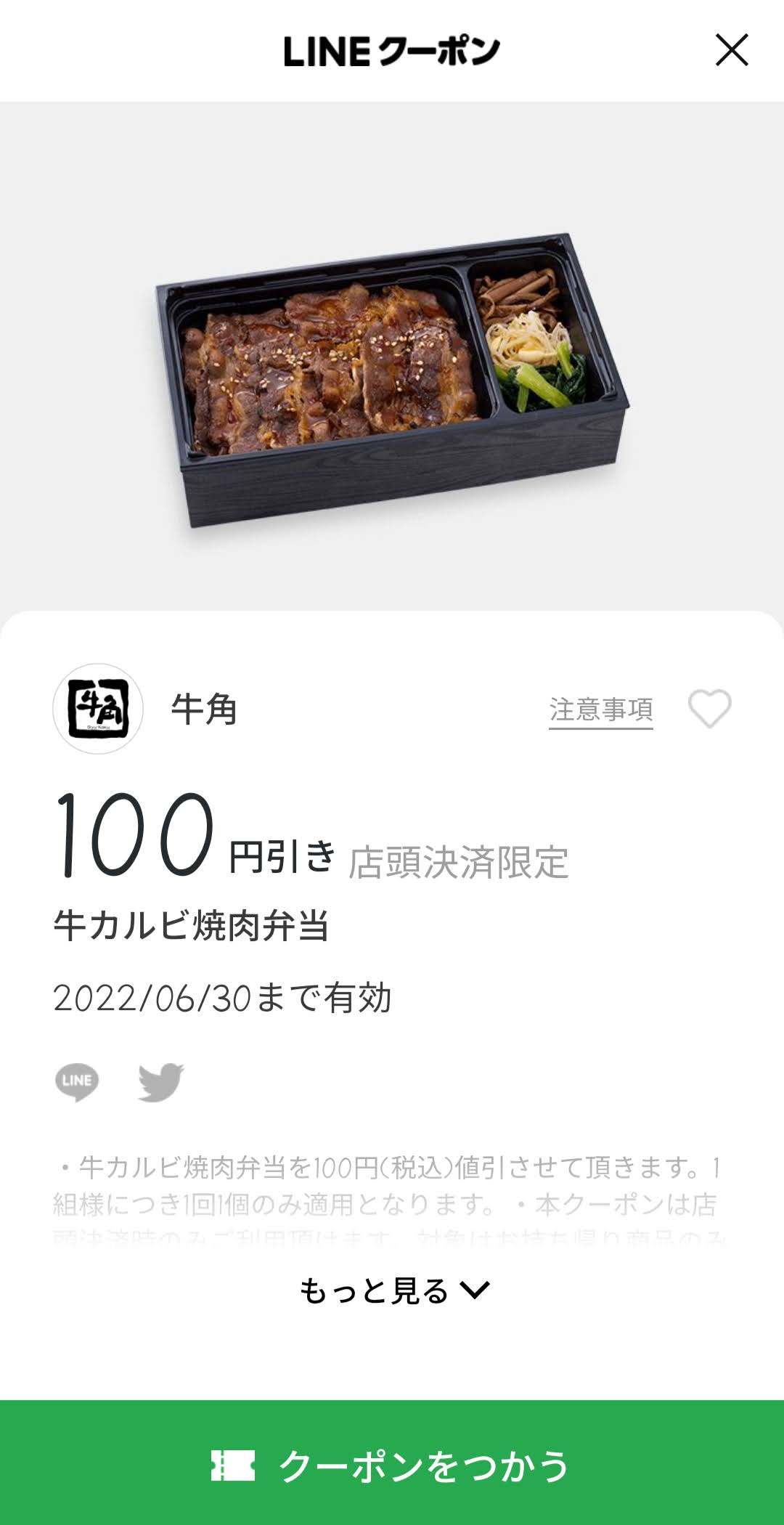784x1525 pixels.
Task: Favorite this coupon with the heart icon
Action: (710, 708)
